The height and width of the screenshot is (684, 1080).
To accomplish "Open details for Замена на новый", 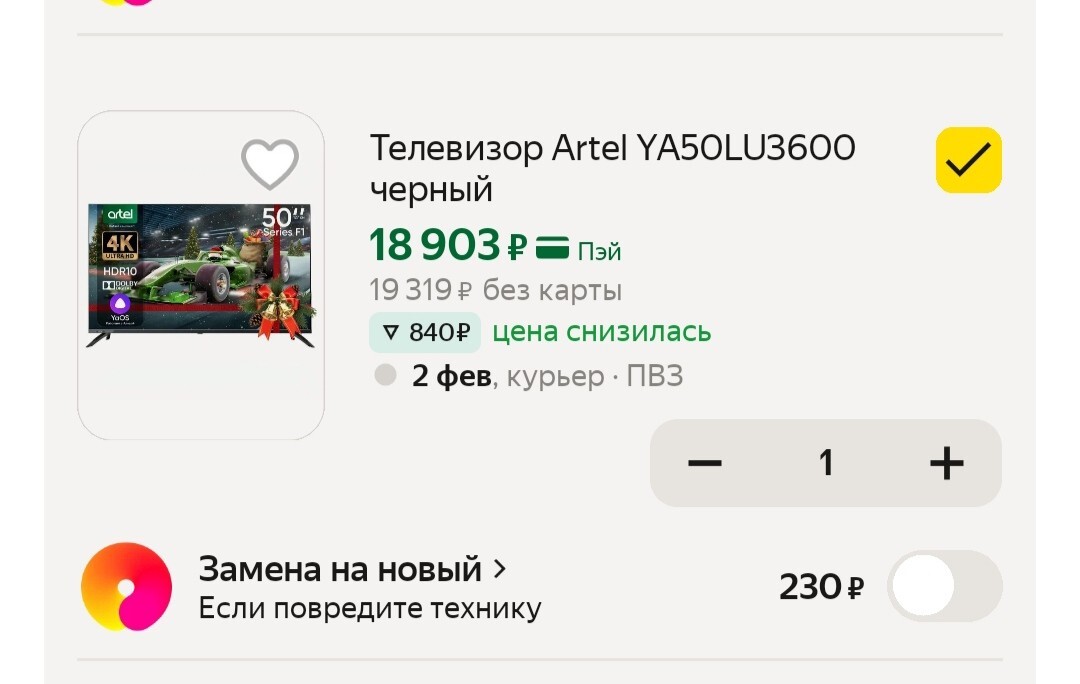I will click(352, 570).
